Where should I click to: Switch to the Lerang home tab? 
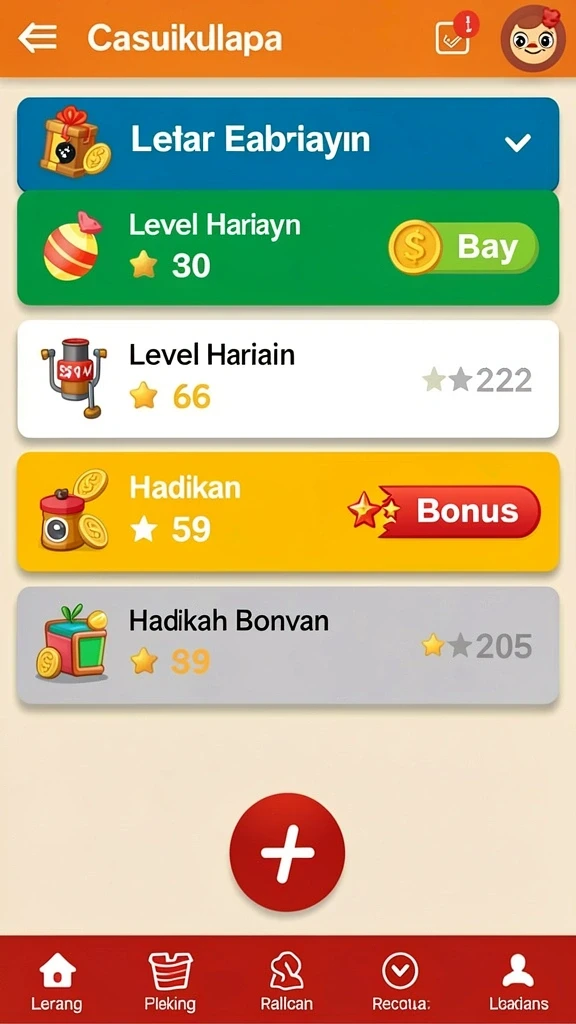pos(57,982)
